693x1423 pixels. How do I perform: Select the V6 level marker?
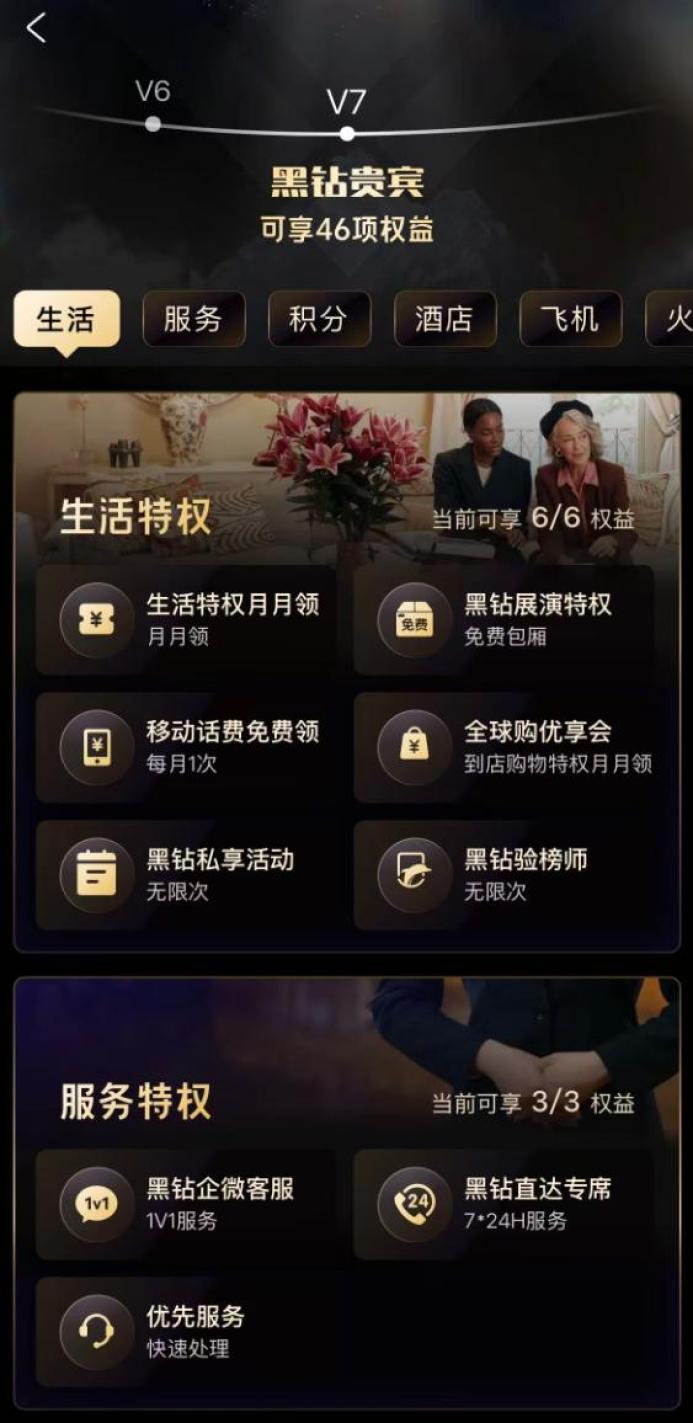point(152,105)
